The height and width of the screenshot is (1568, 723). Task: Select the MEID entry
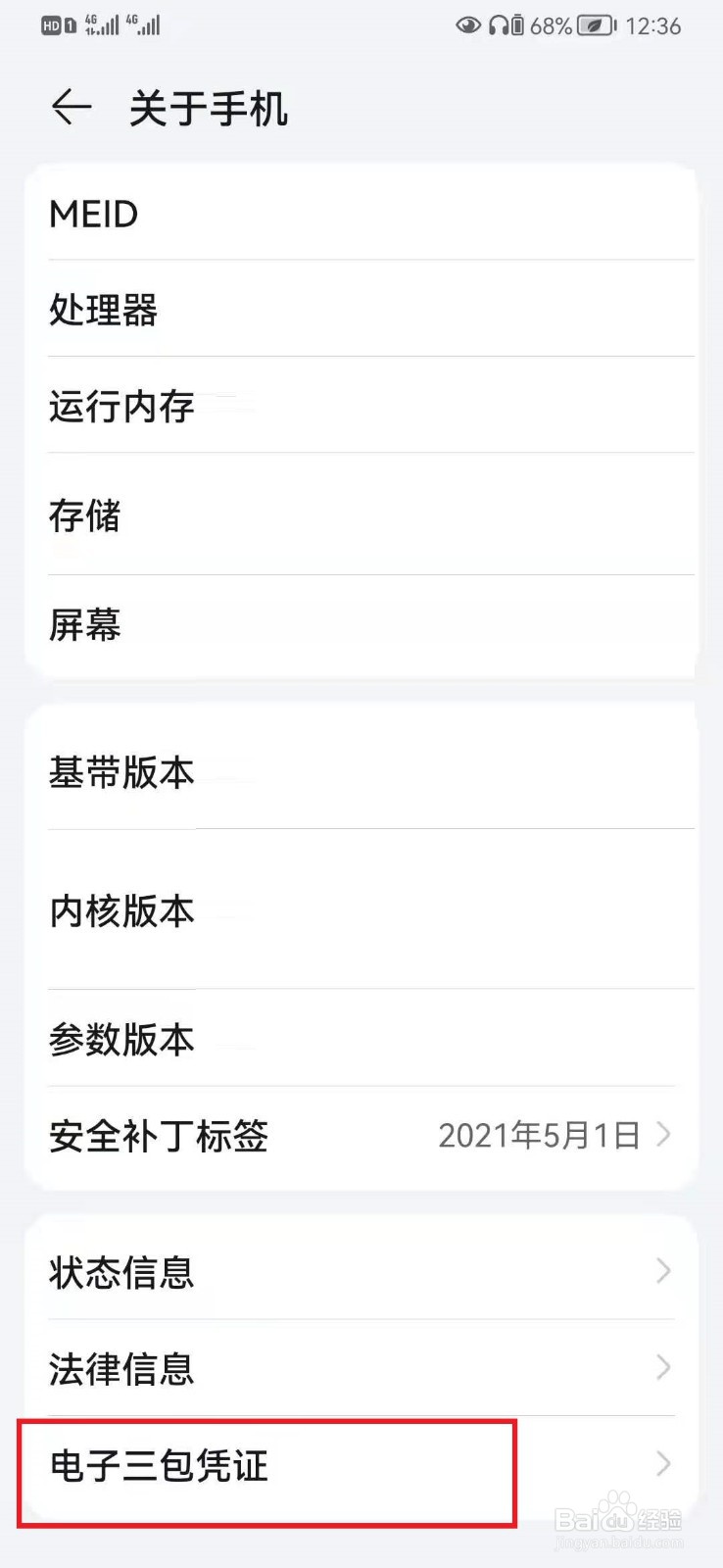361,214
